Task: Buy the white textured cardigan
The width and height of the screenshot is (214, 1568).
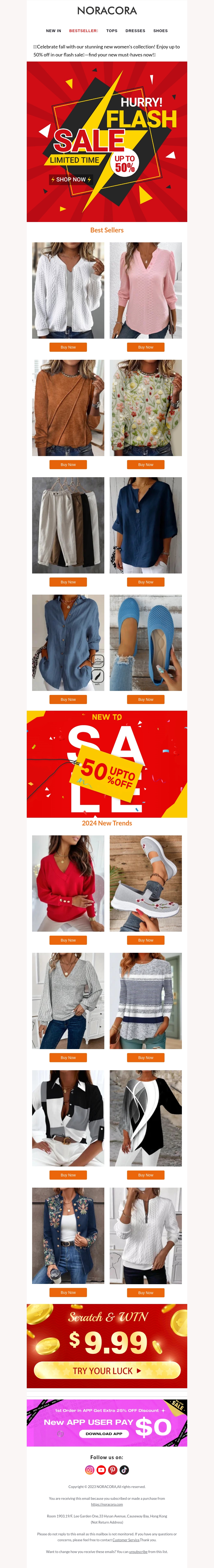Action: (x=68, y=347)
